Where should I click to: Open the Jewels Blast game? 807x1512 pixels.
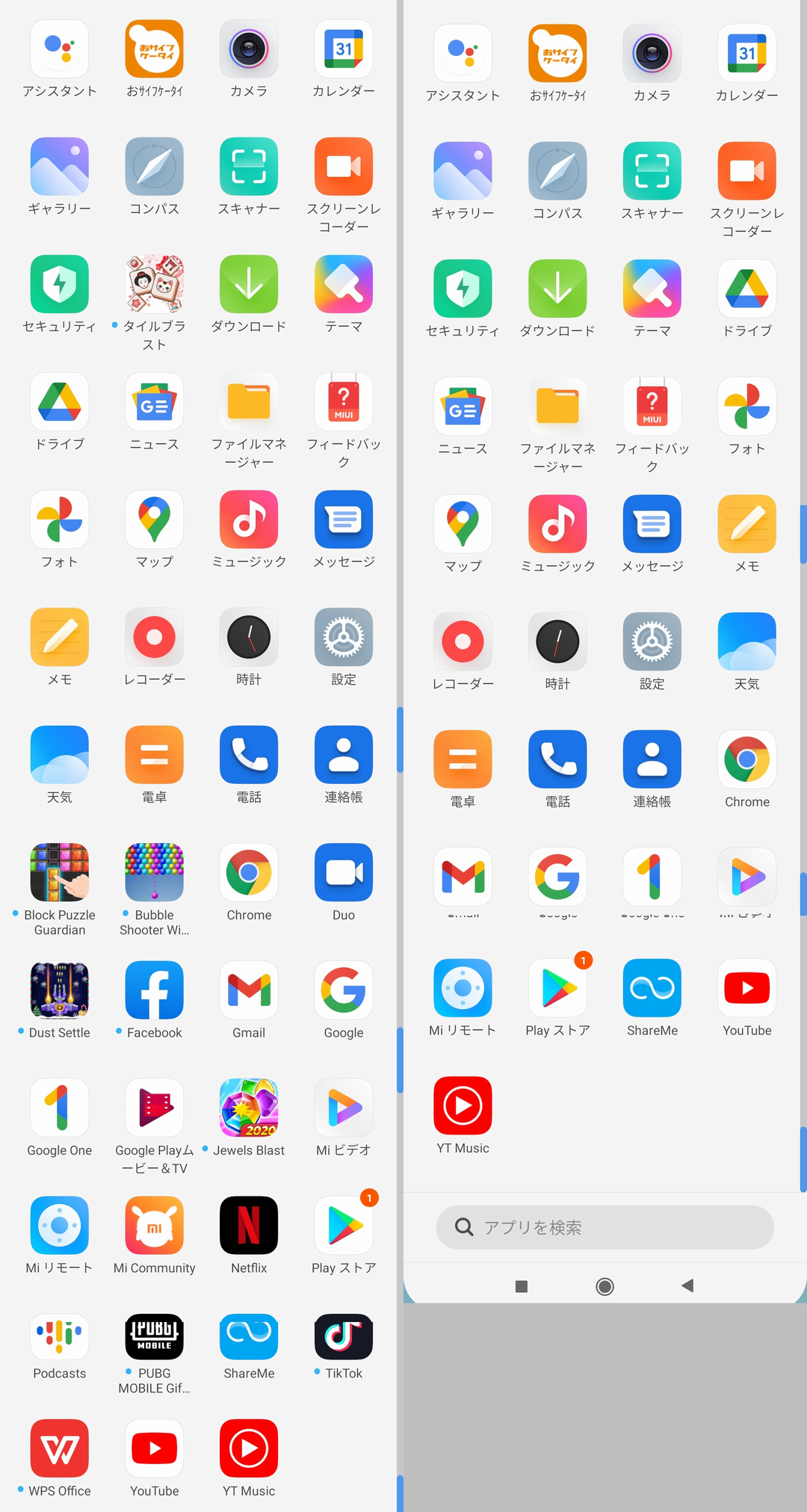pos(249,1108)
